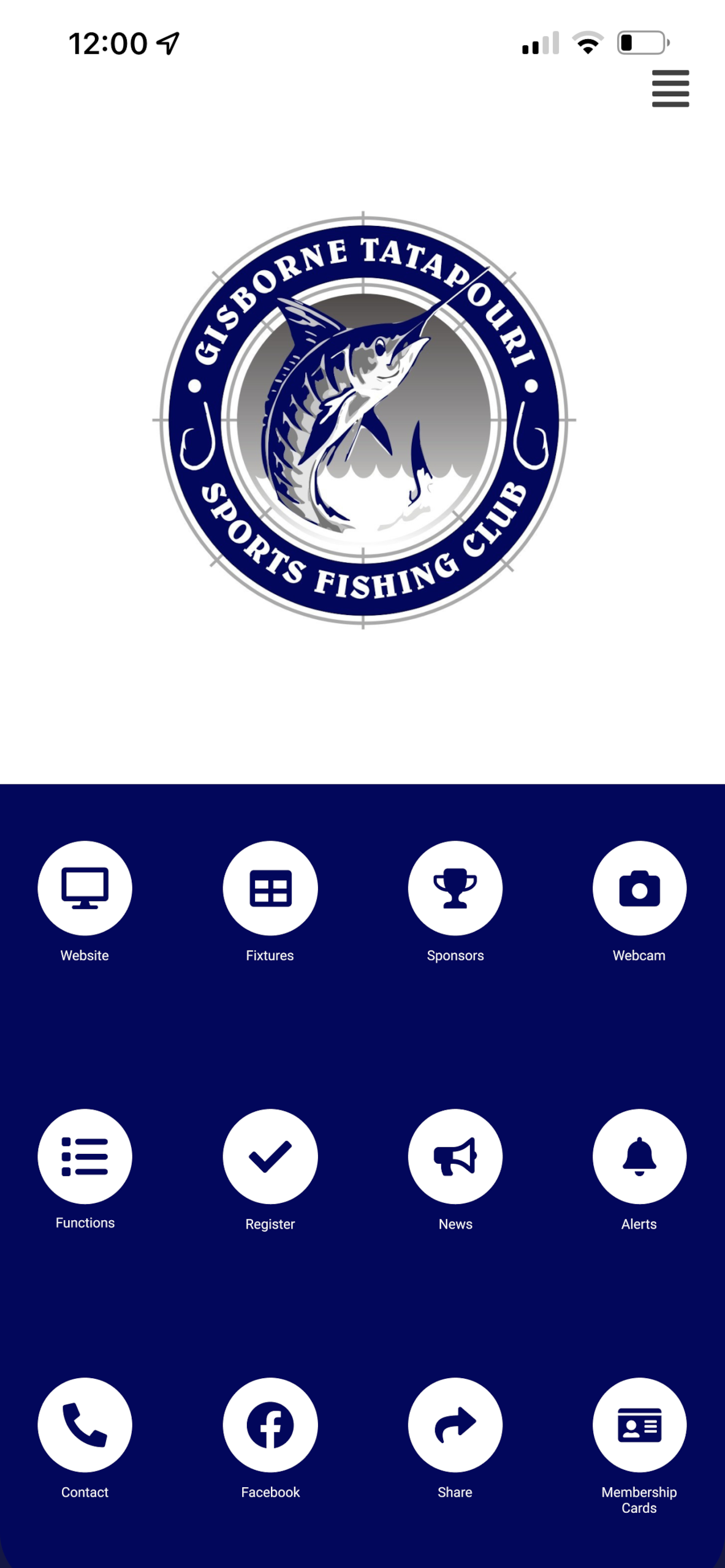Visit the club's Facebook page

pos(270,1425)
